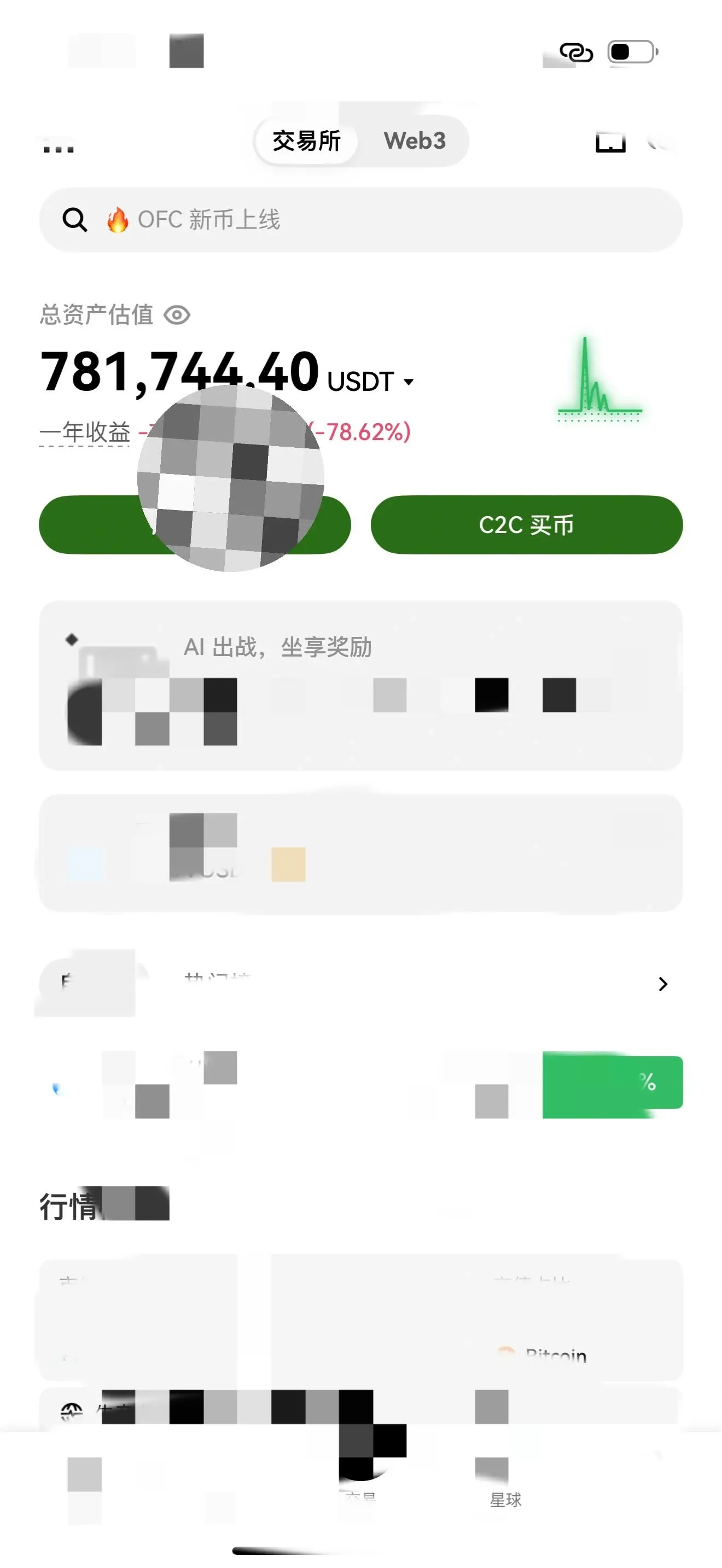Select the 交易所 tab at top
The image size is (722, 1568).
pos(306,140)
